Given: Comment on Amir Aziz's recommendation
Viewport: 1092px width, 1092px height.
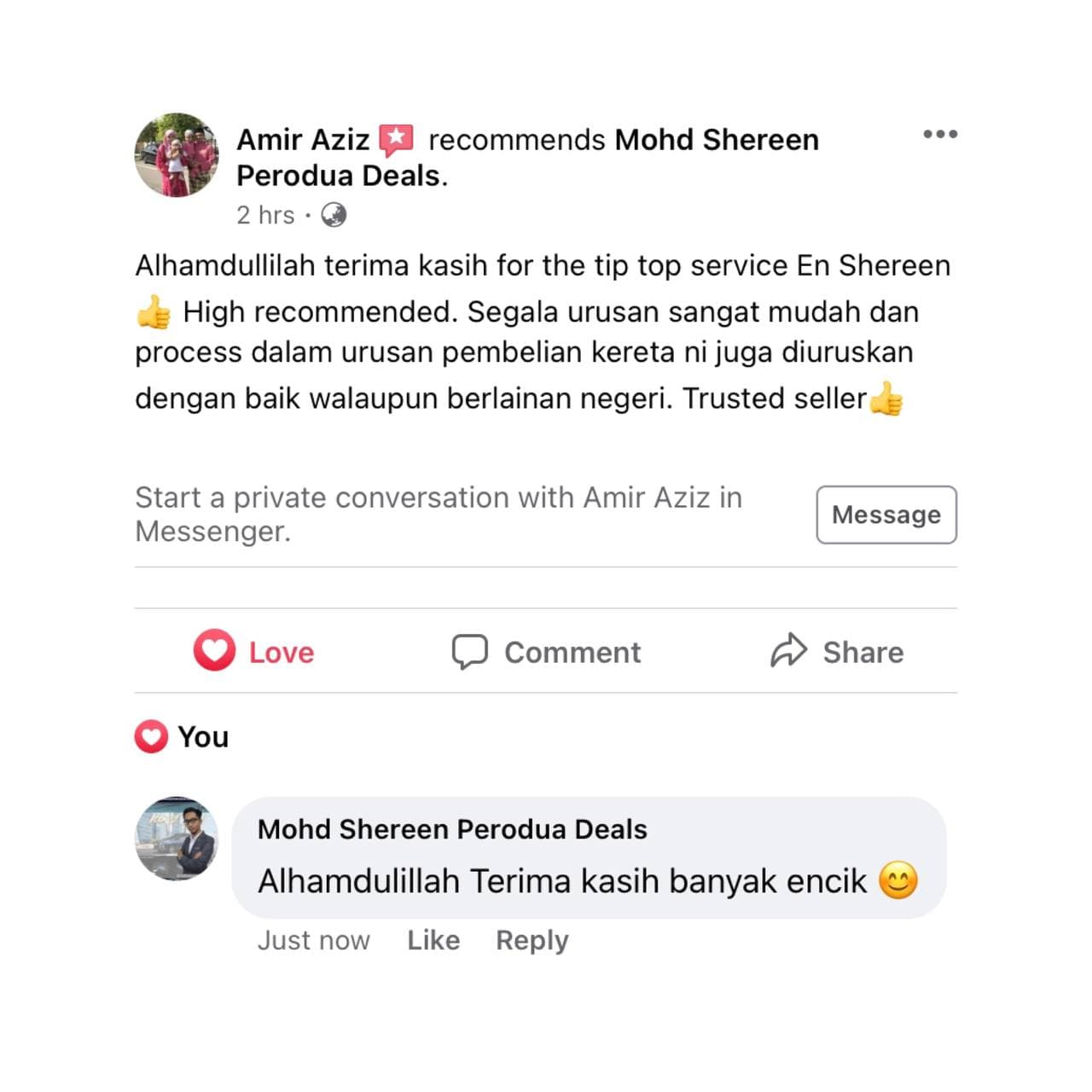Looking at the screenshot, I should click(546, 652).
